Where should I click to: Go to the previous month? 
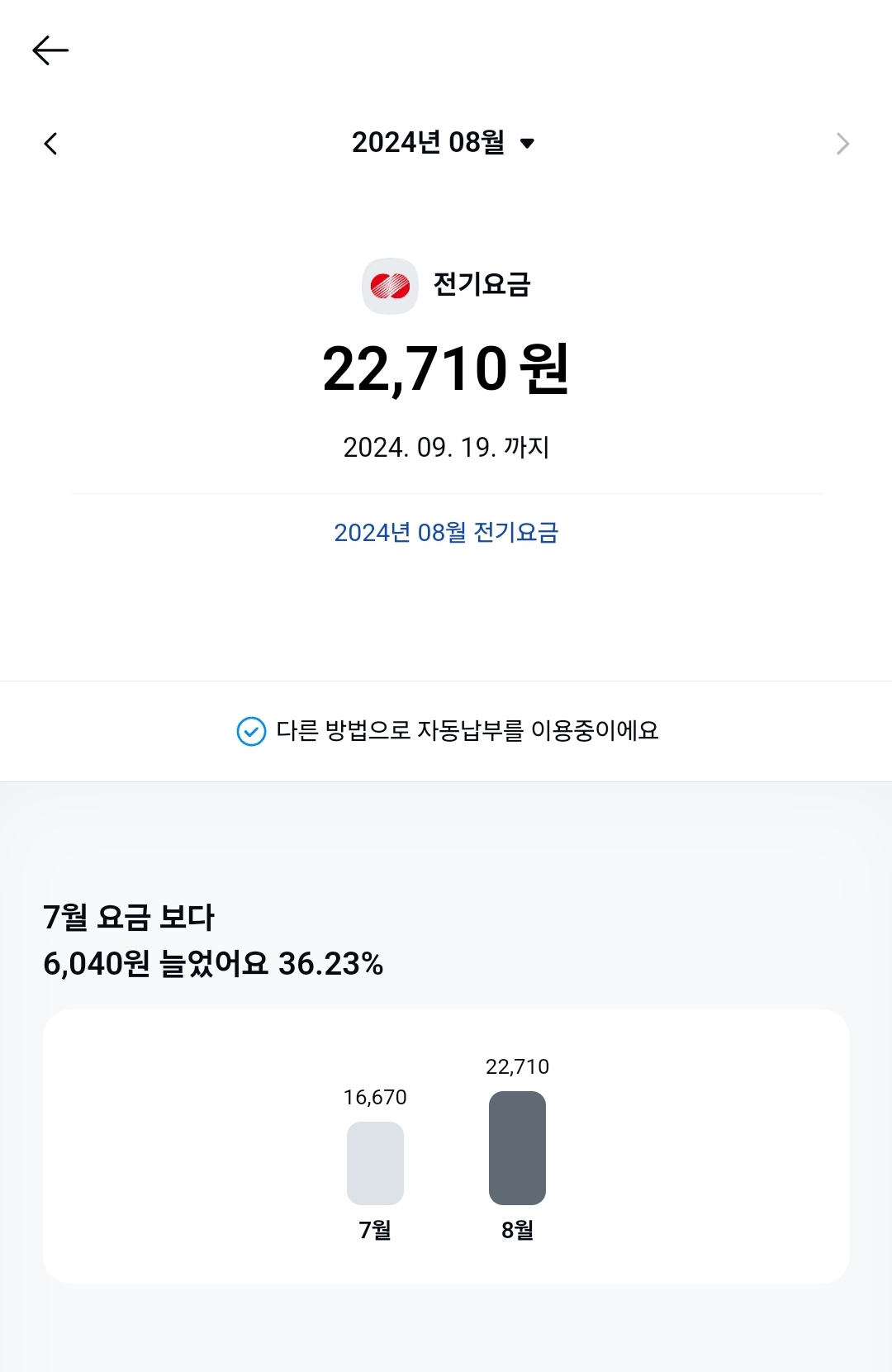(x=50, y=144)
